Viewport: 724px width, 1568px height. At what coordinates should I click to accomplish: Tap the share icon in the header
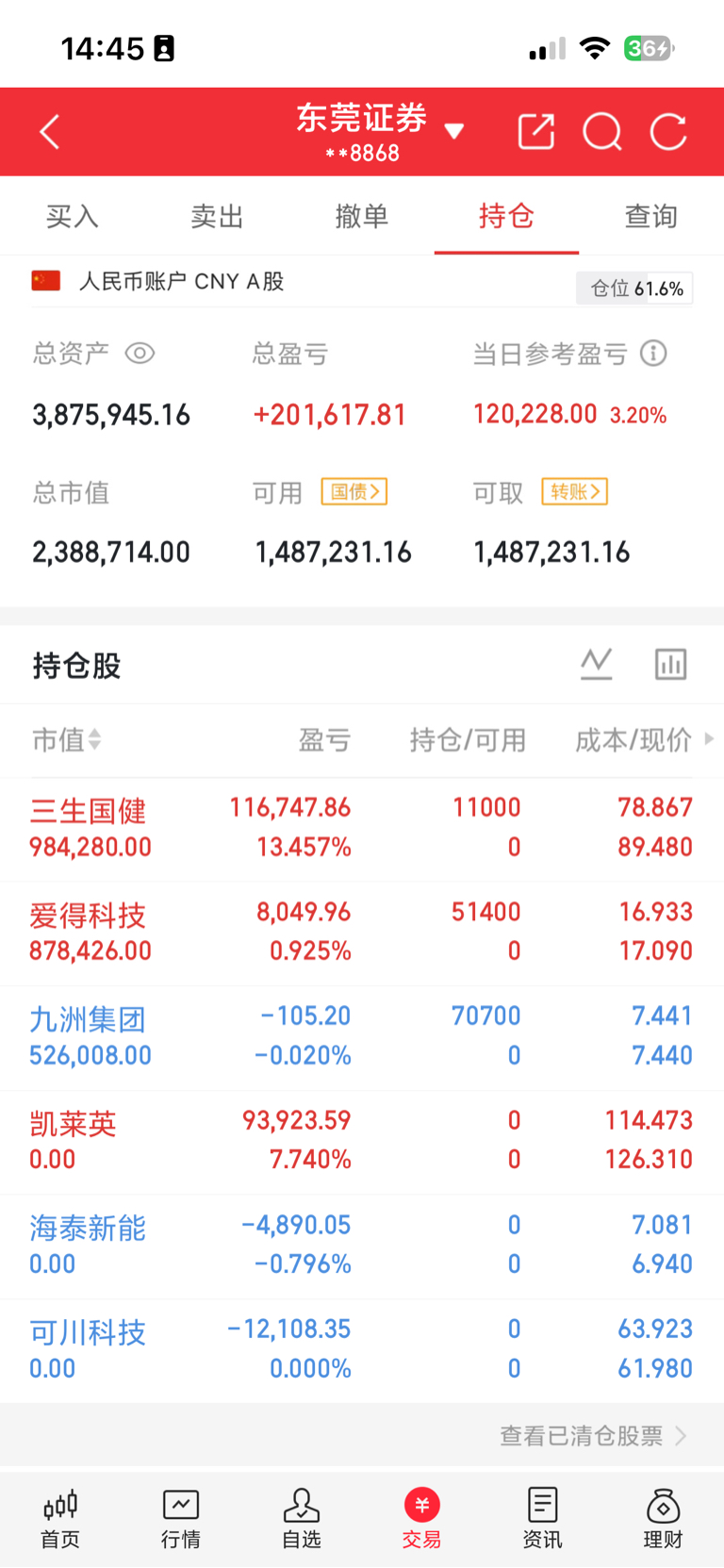click(536, 131)
